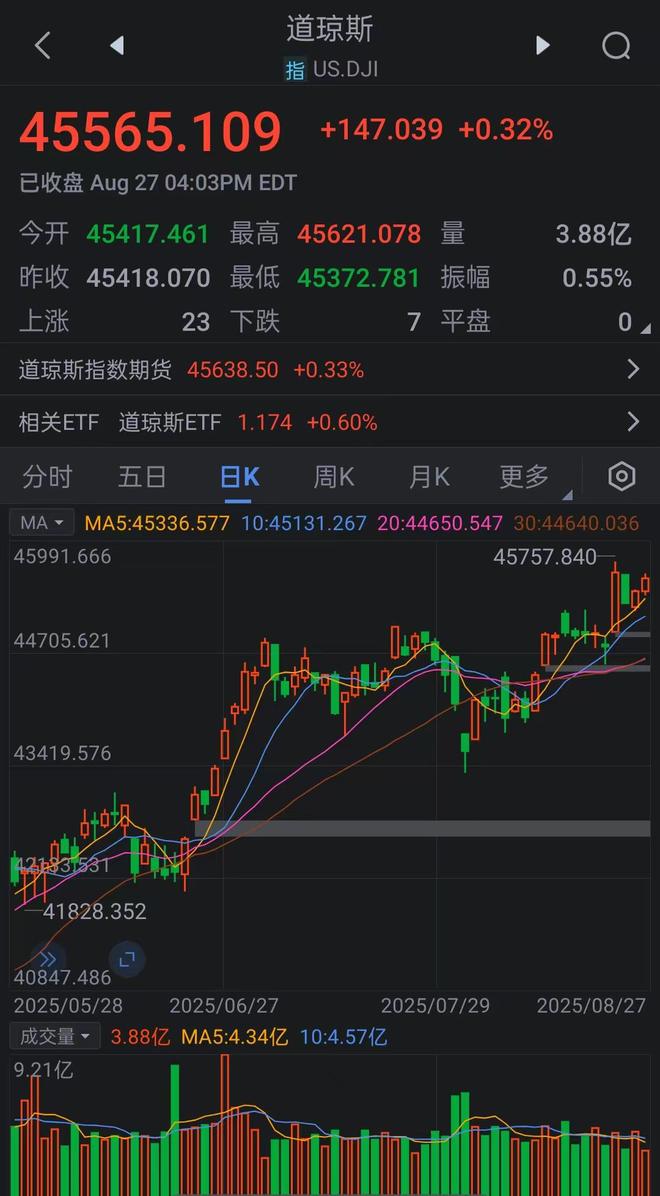The width and height of the screenshot is (660, 1196).
Task: Switch to the 分时 chart tab
Action: pos(47,477)
